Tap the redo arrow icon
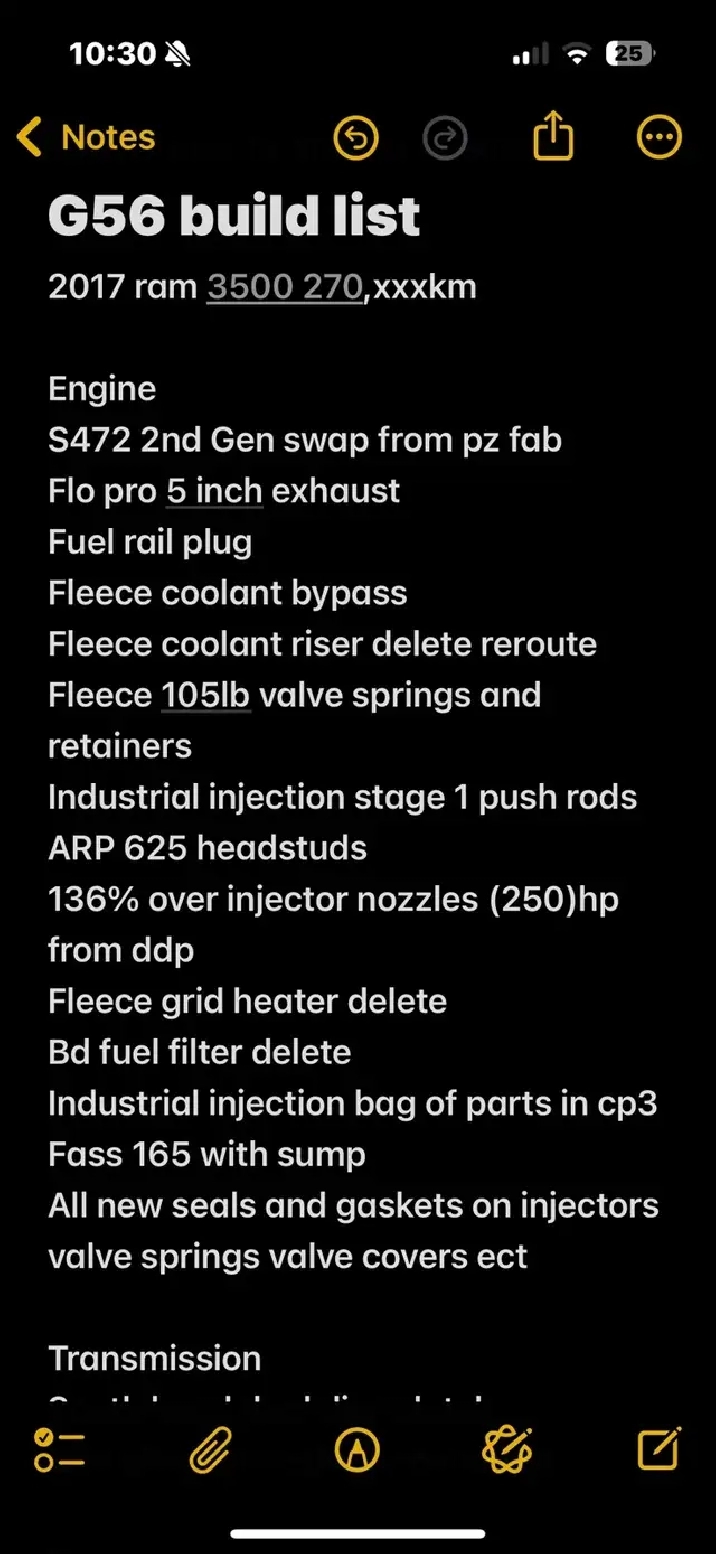This screenshot has width=716, height=1554. point(445,138)
